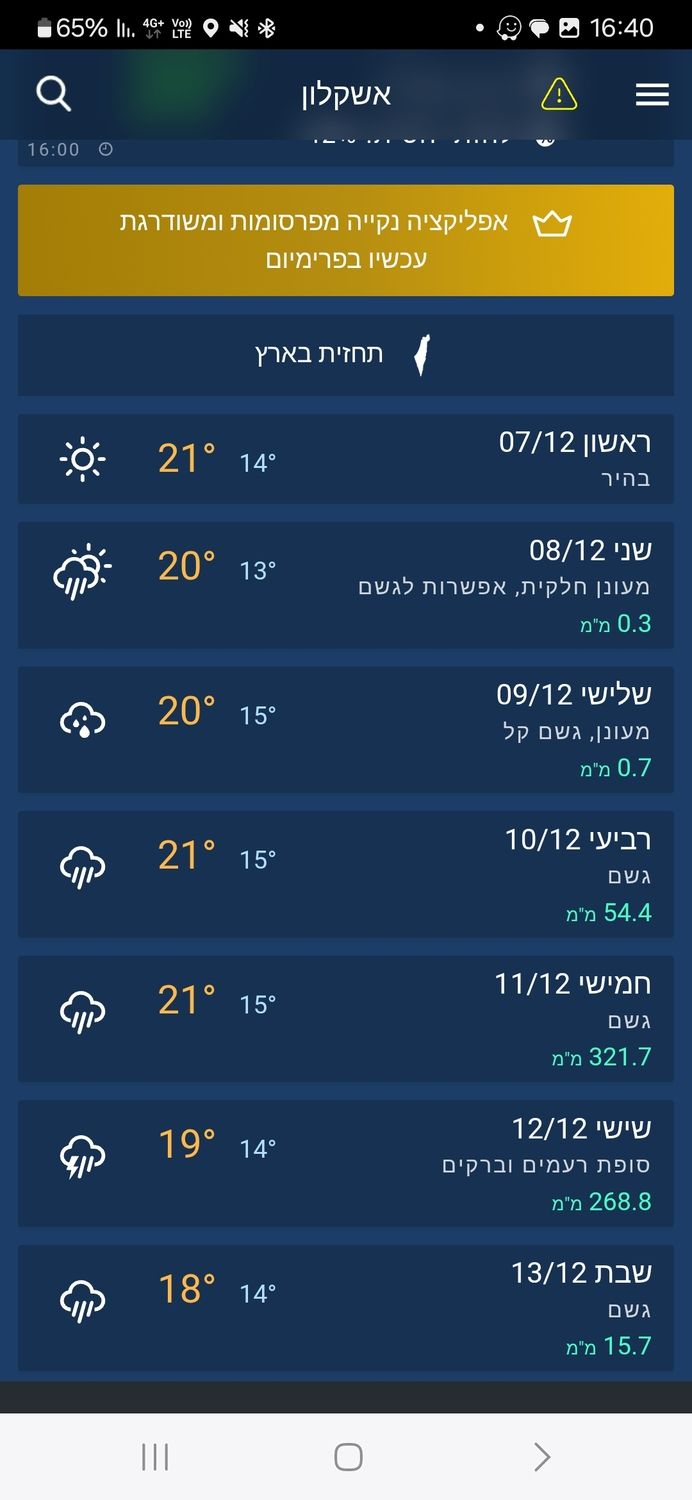Viewport: 692px width, 1500px height.
Task: Open the forecast for רביעי 10/12
Action: pyautogui.click(x=346, y=874)
